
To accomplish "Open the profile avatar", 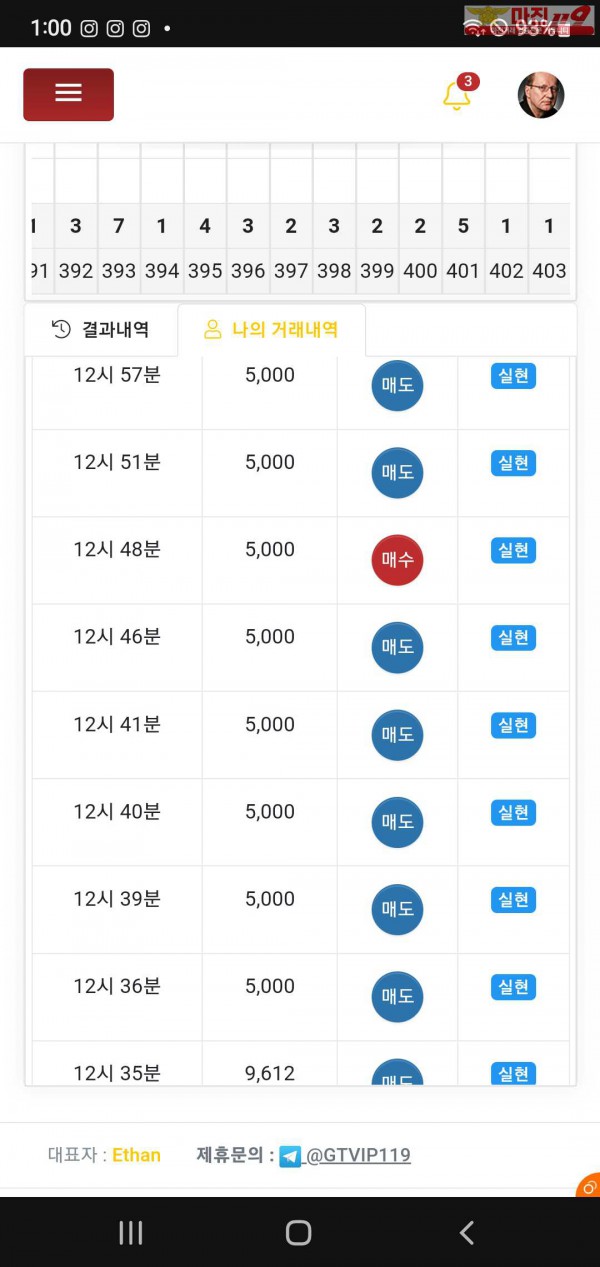I will pyautogui.click(x=541, y=95).
